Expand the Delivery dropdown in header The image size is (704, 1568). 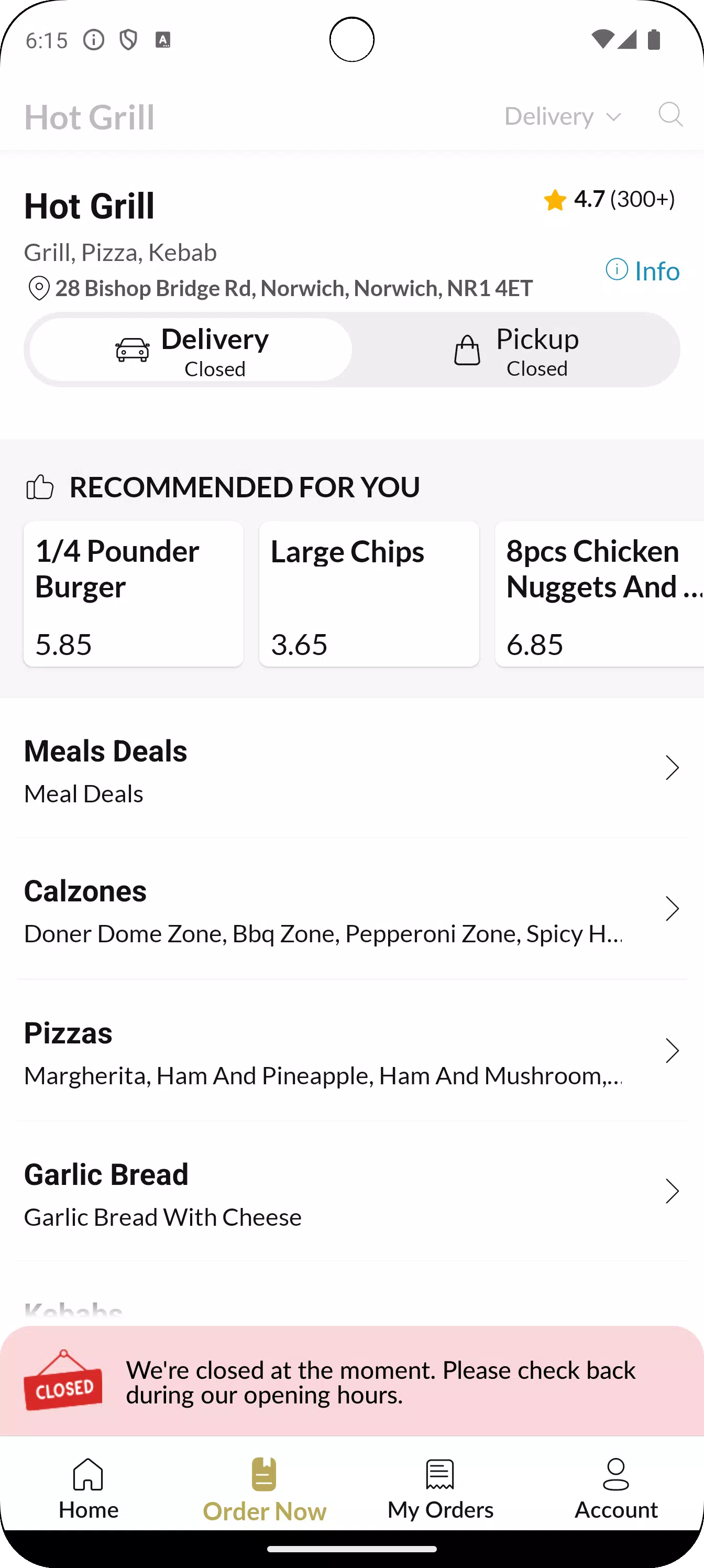click(563, 116)
